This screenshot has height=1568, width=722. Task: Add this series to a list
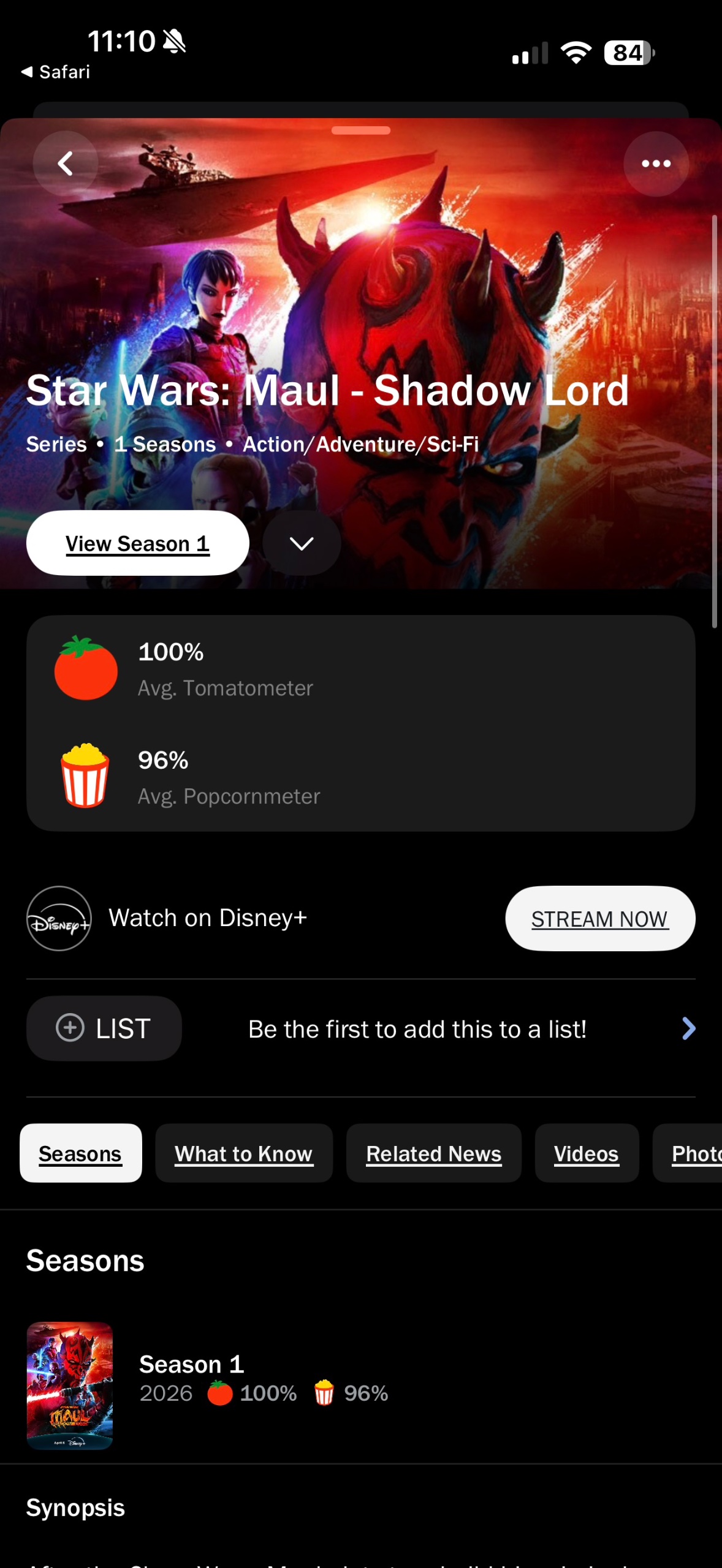point(104,1028)
